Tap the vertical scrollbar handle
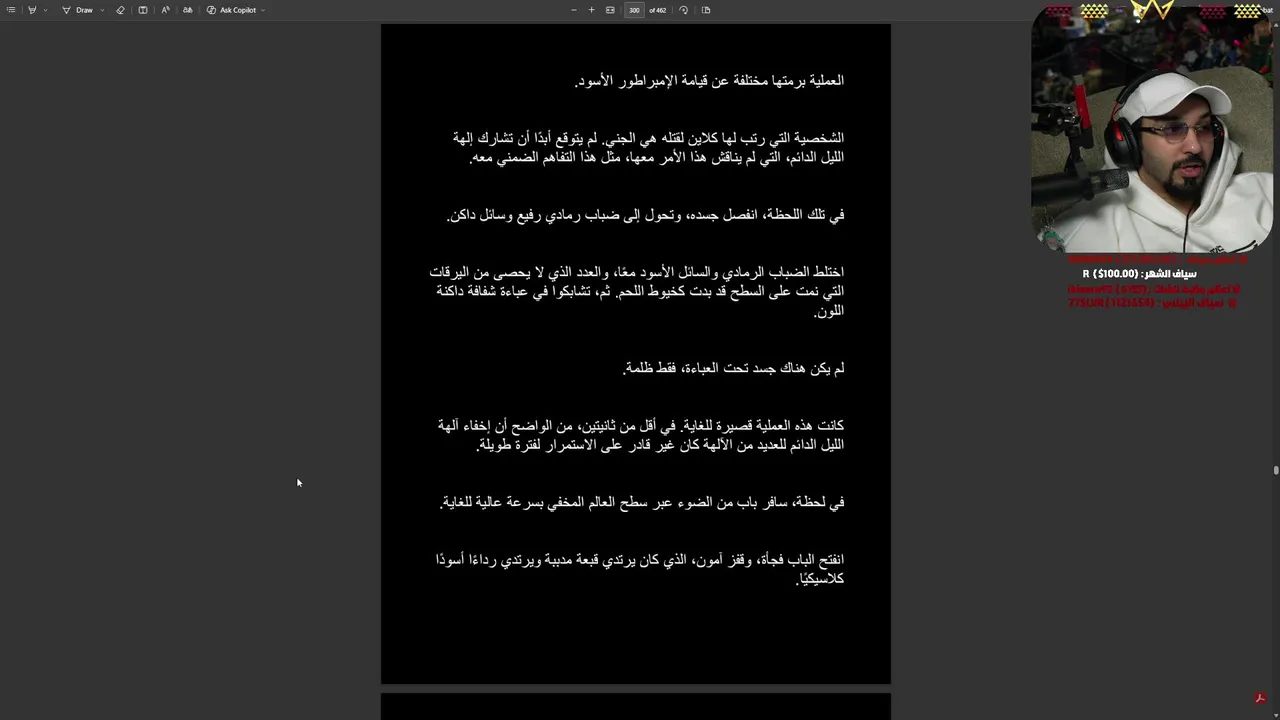Image resolution: width=1280 pixels, height=720 pixels. tap(1275, 470)
